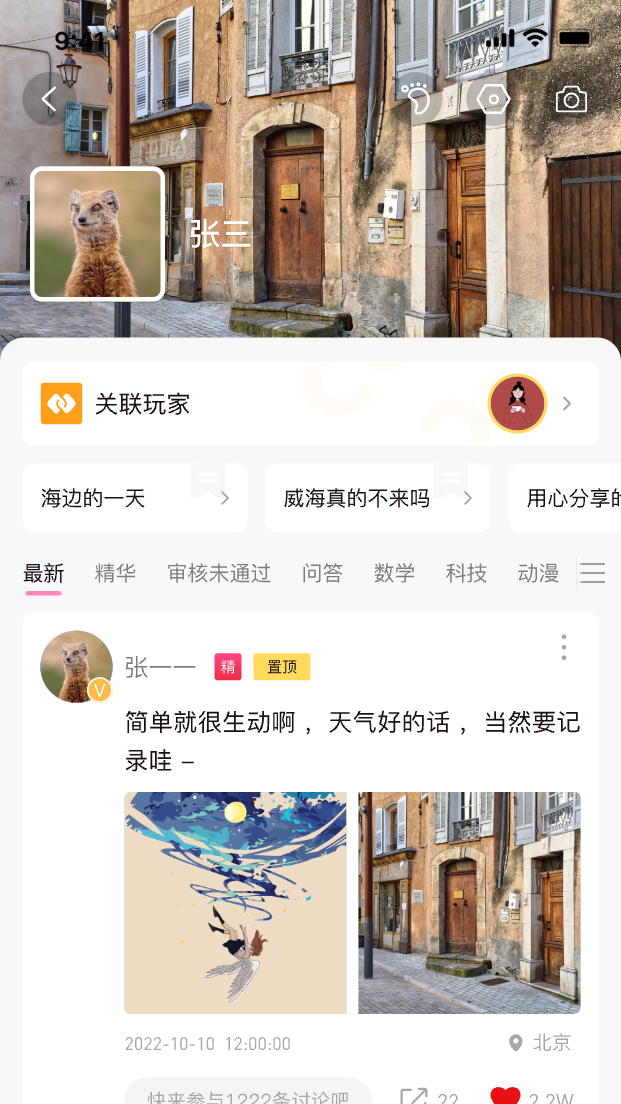Select the 数学 tab

pos(394,573)
